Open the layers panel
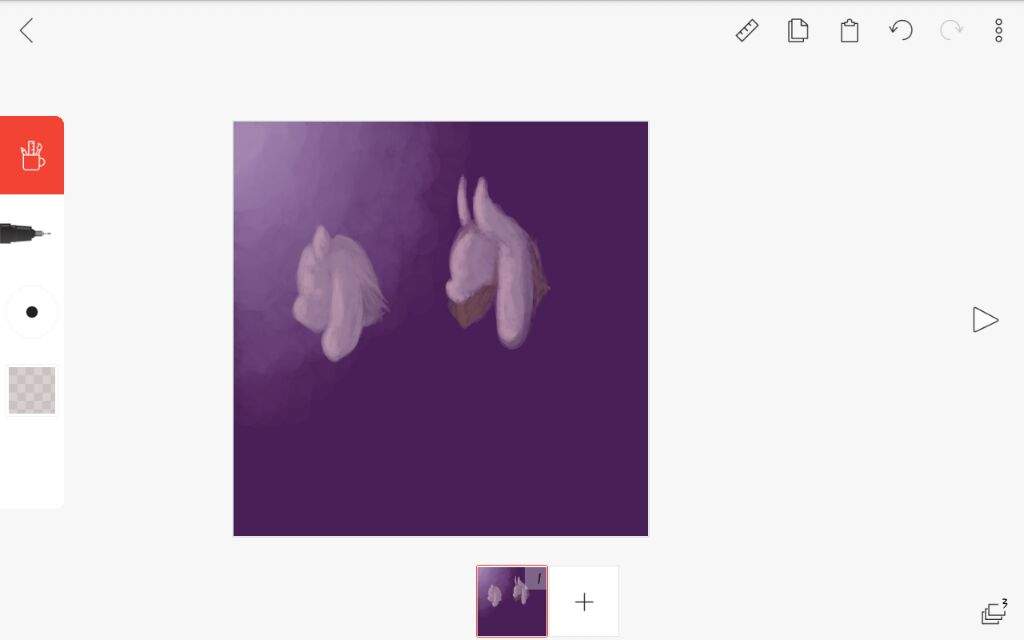The height and width of the screenshot is (640, 1024). point(993,611)
